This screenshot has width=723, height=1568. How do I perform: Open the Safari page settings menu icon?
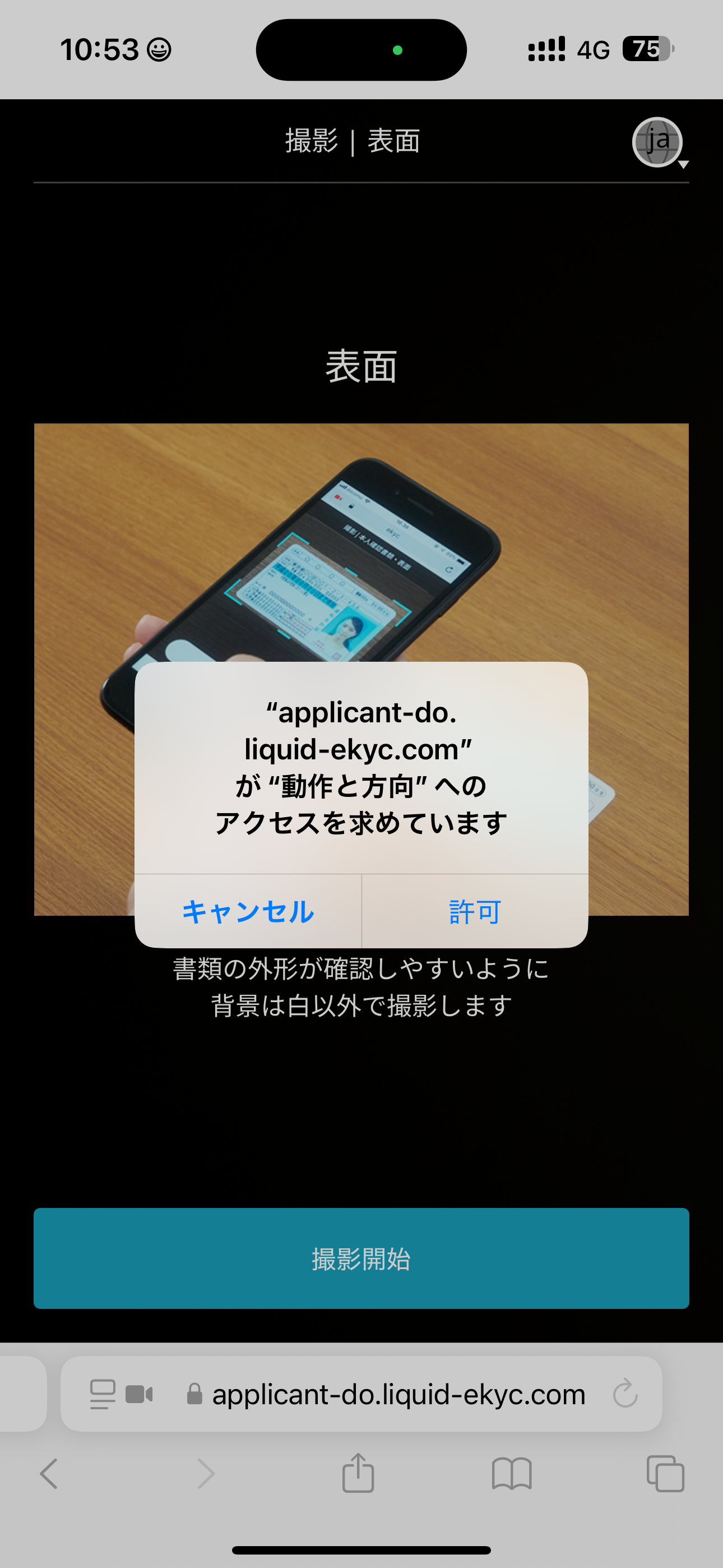(x=102, y=1393)
